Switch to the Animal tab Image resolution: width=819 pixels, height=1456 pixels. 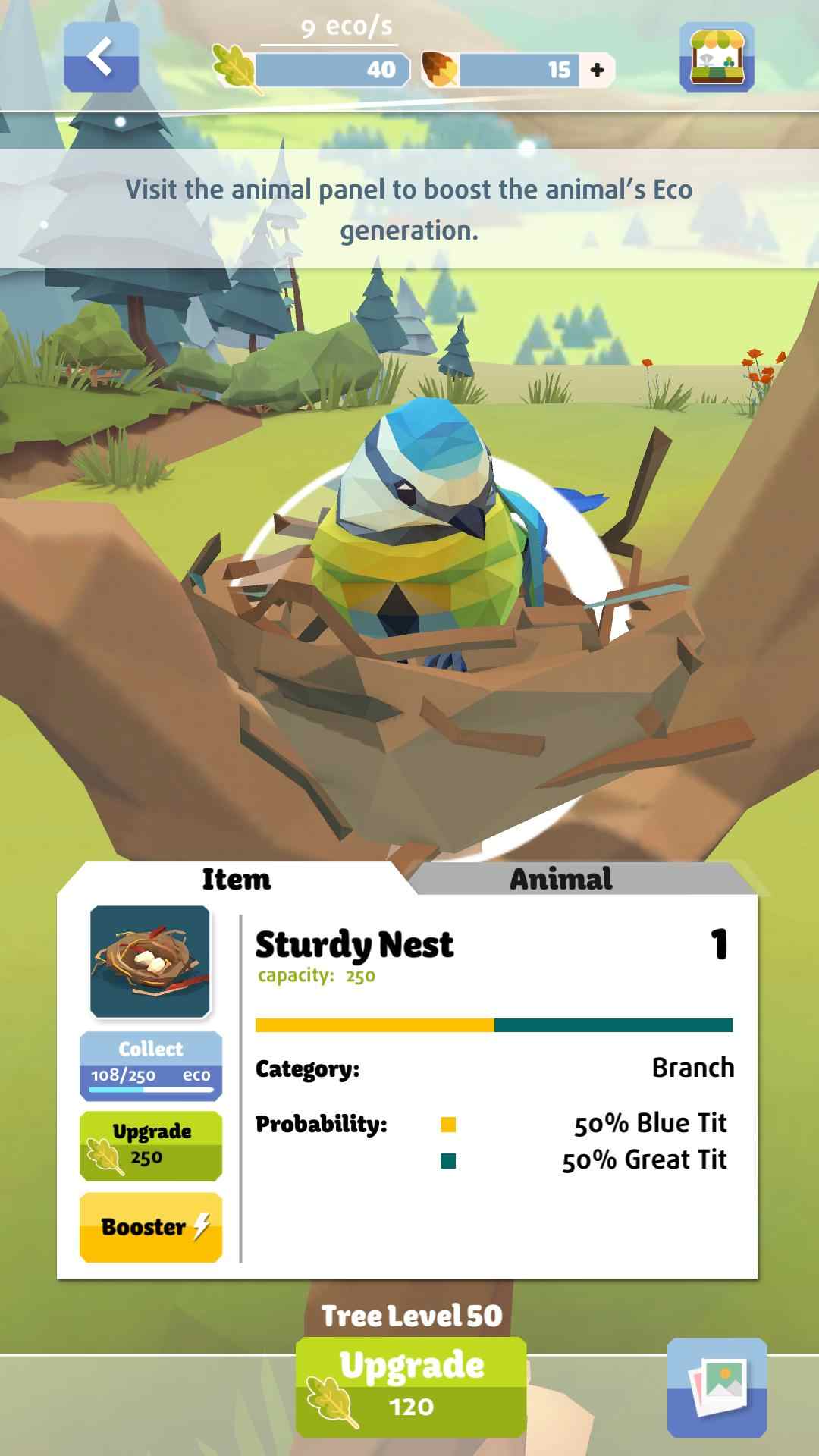tap(560, 879)
